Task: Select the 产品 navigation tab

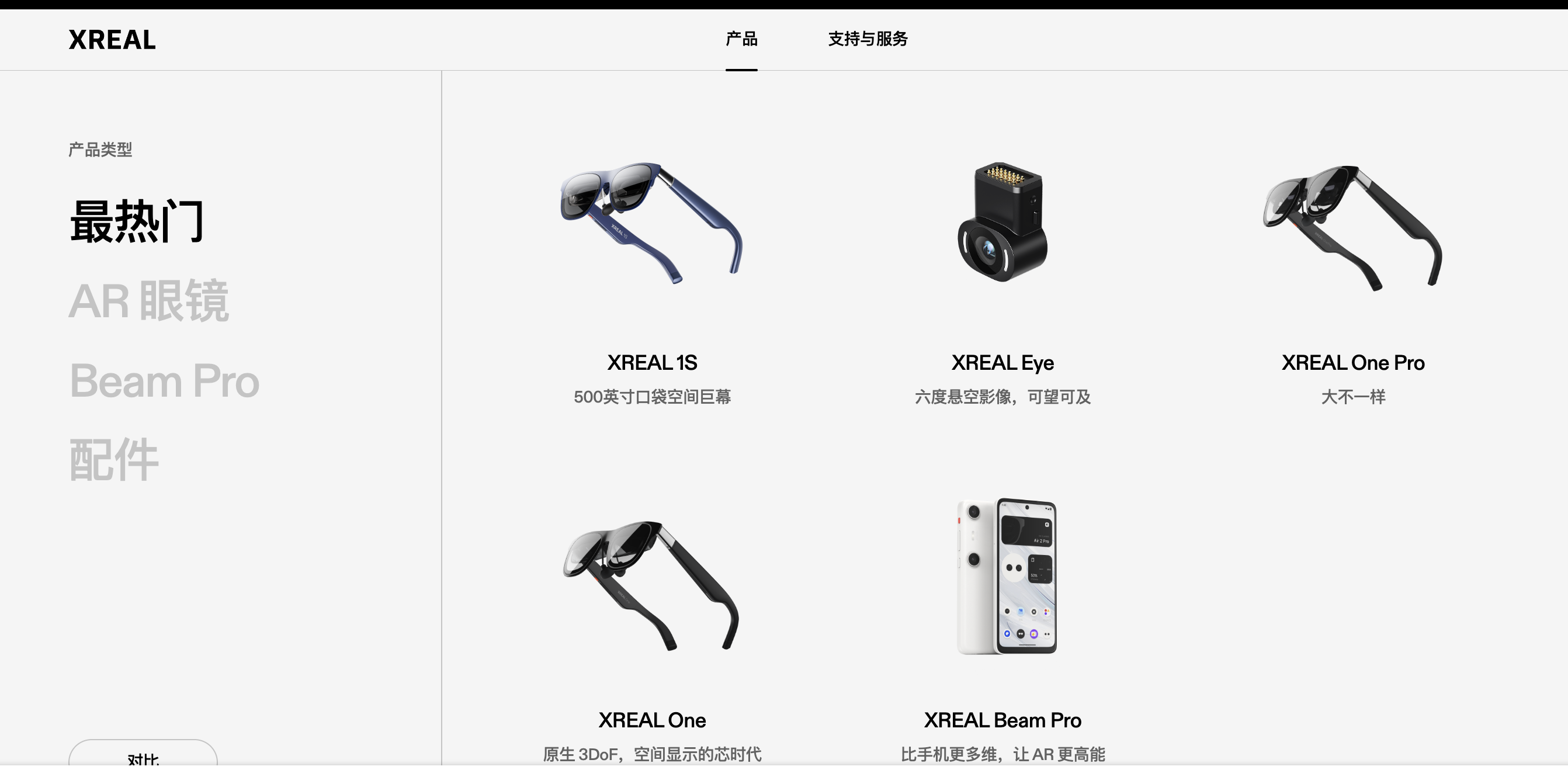Action: pyautogui.click(x=741, y=39)
